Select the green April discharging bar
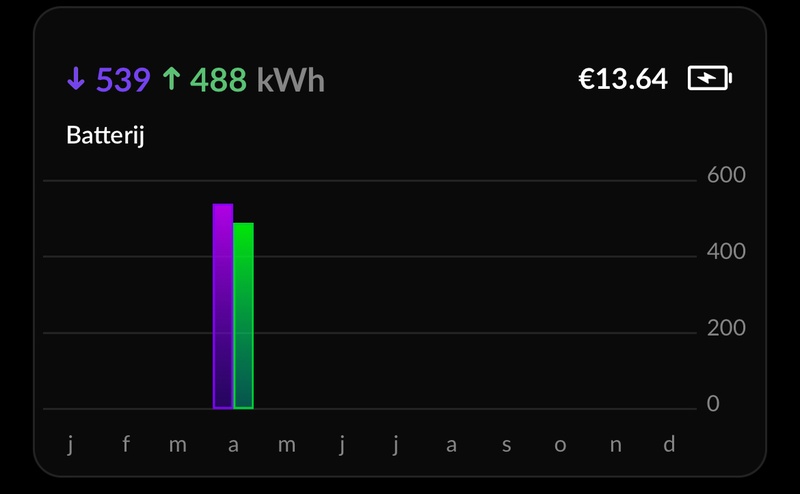800x494 pixels. (243, 316)
